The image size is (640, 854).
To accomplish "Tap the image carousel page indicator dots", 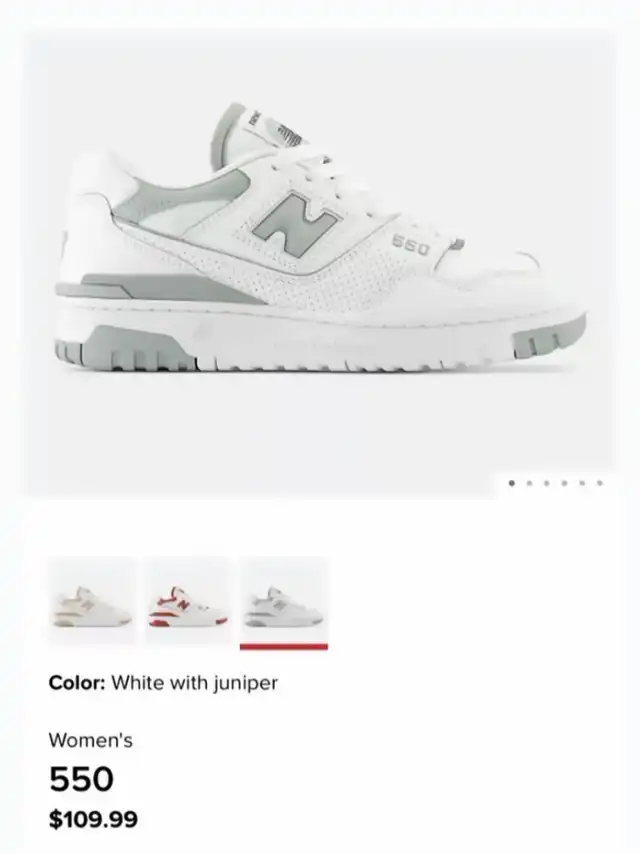I will 556,483.
